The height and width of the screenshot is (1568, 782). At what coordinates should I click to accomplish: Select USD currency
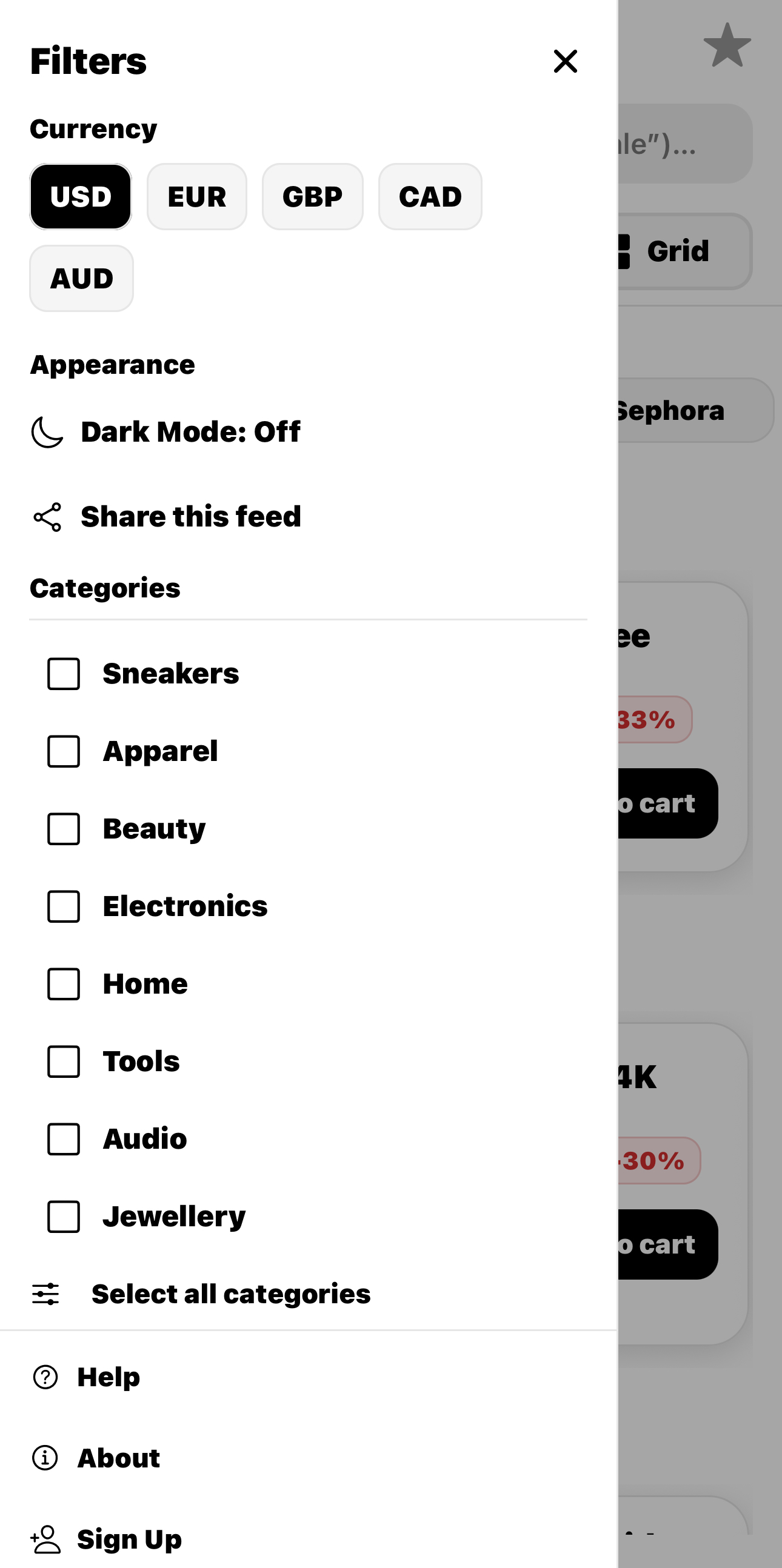click(x=81, y=197)
